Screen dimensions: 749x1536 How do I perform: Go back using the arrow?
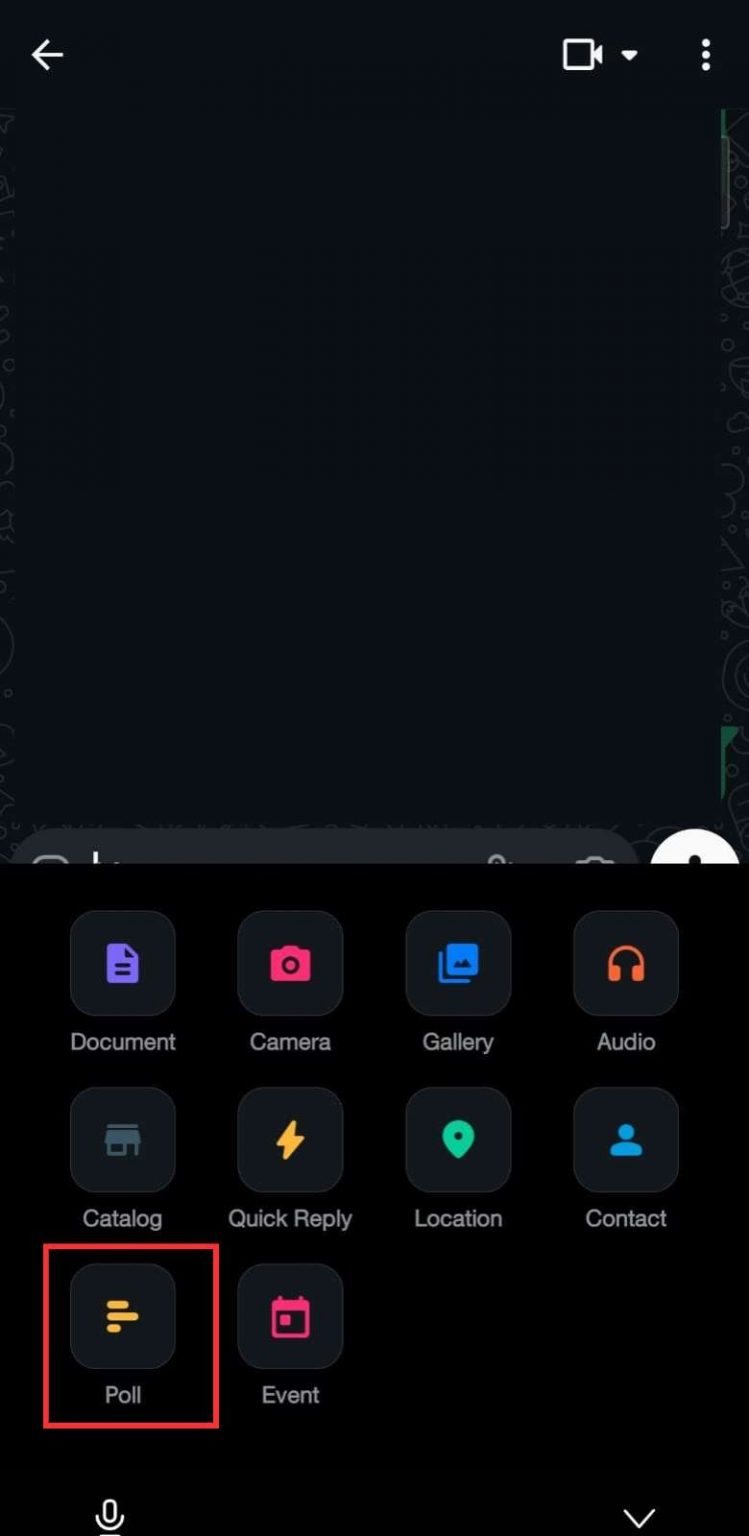[x=47, y=55]
